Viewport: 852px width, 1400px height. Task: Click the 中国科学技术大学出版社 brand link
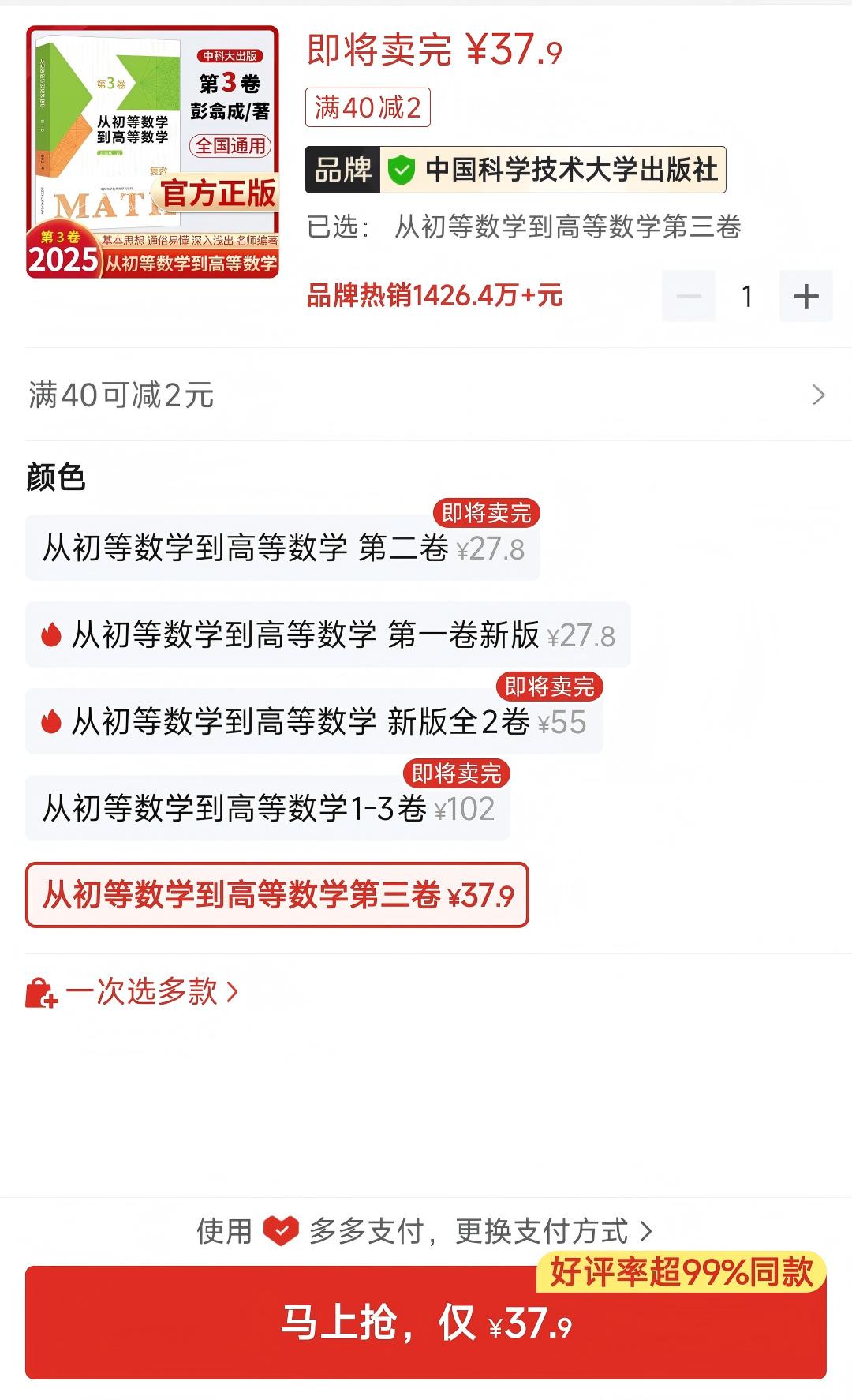click(x=570, y=167)
